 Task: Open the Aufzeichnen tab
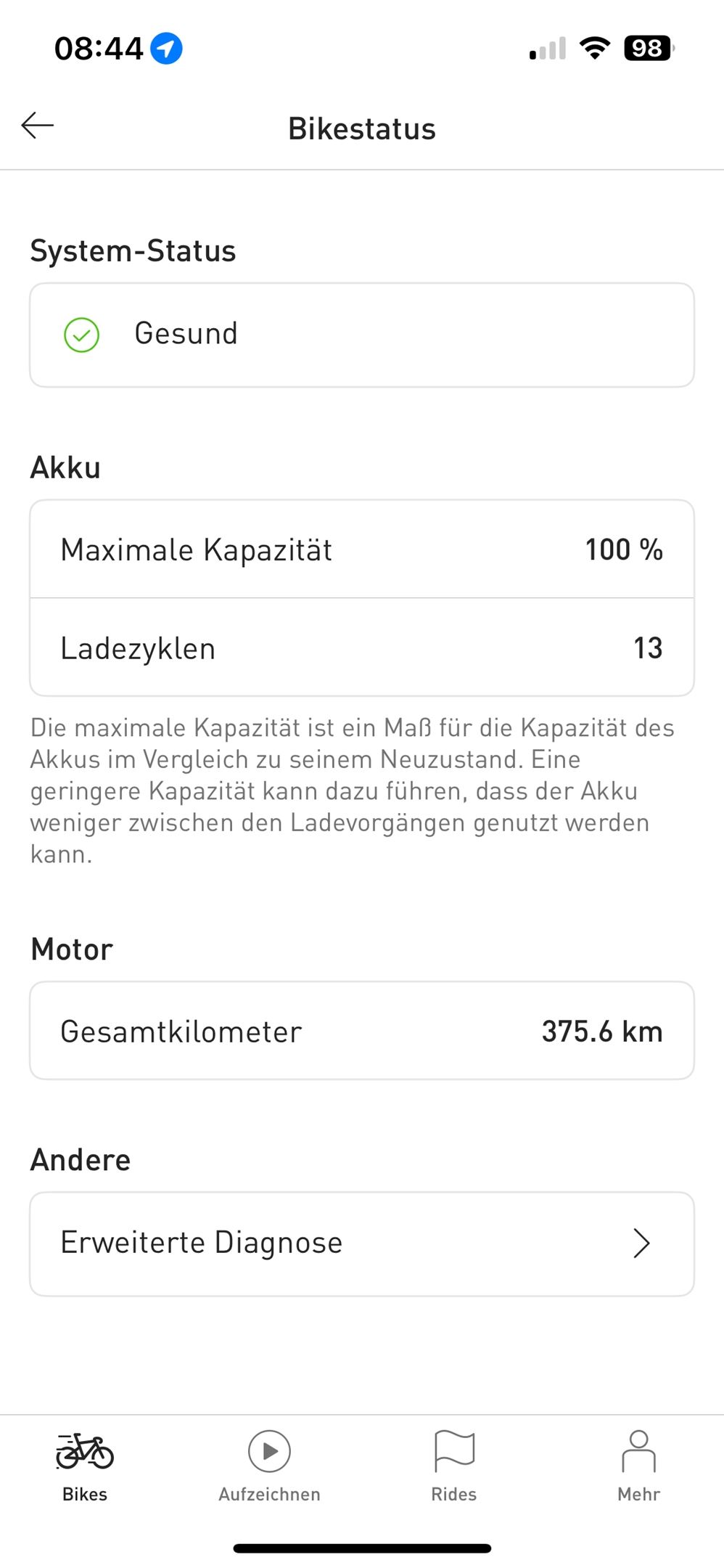pyautogui.click(x=269, y=1466)
